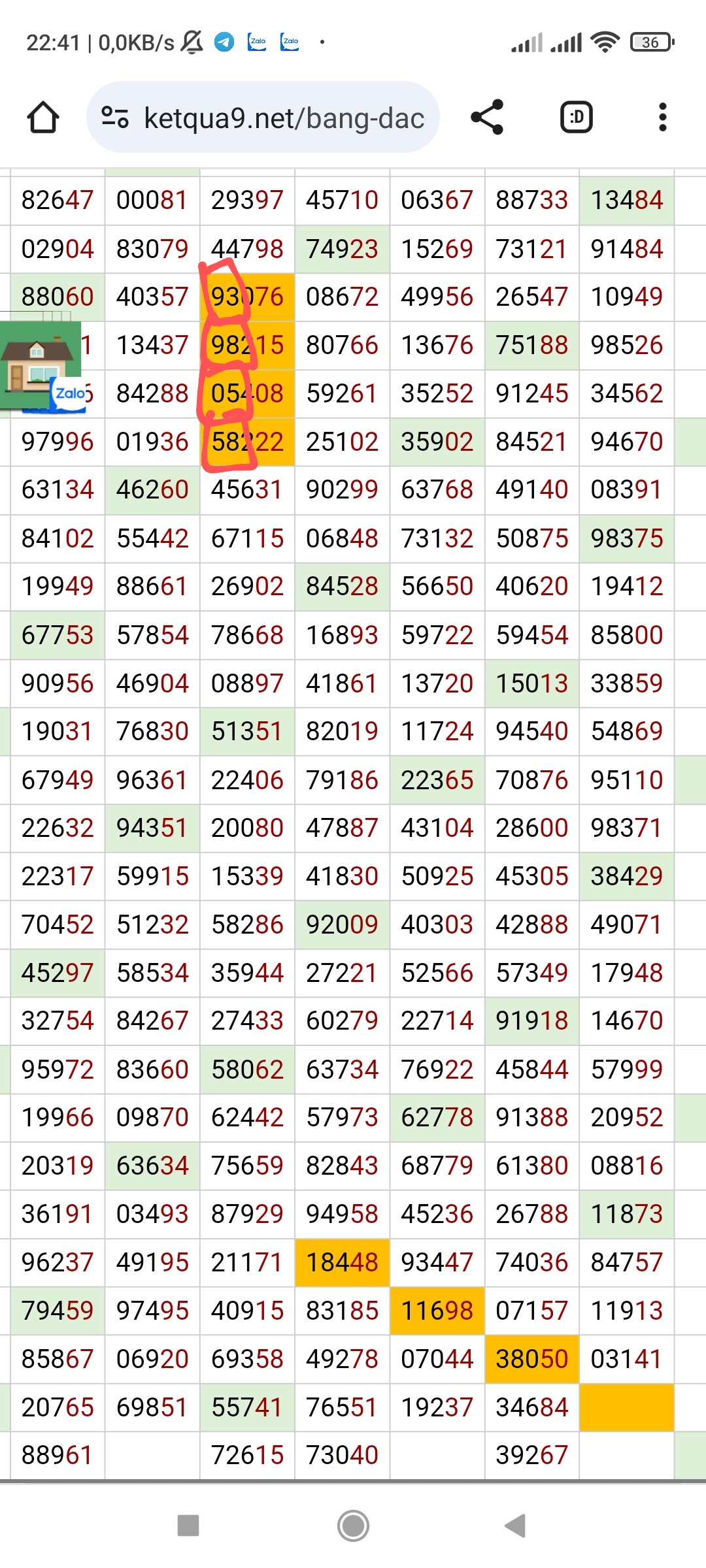The width and height of the screenshot is (706, 1568).
Task: Share this page
Action: coord(487,118)
